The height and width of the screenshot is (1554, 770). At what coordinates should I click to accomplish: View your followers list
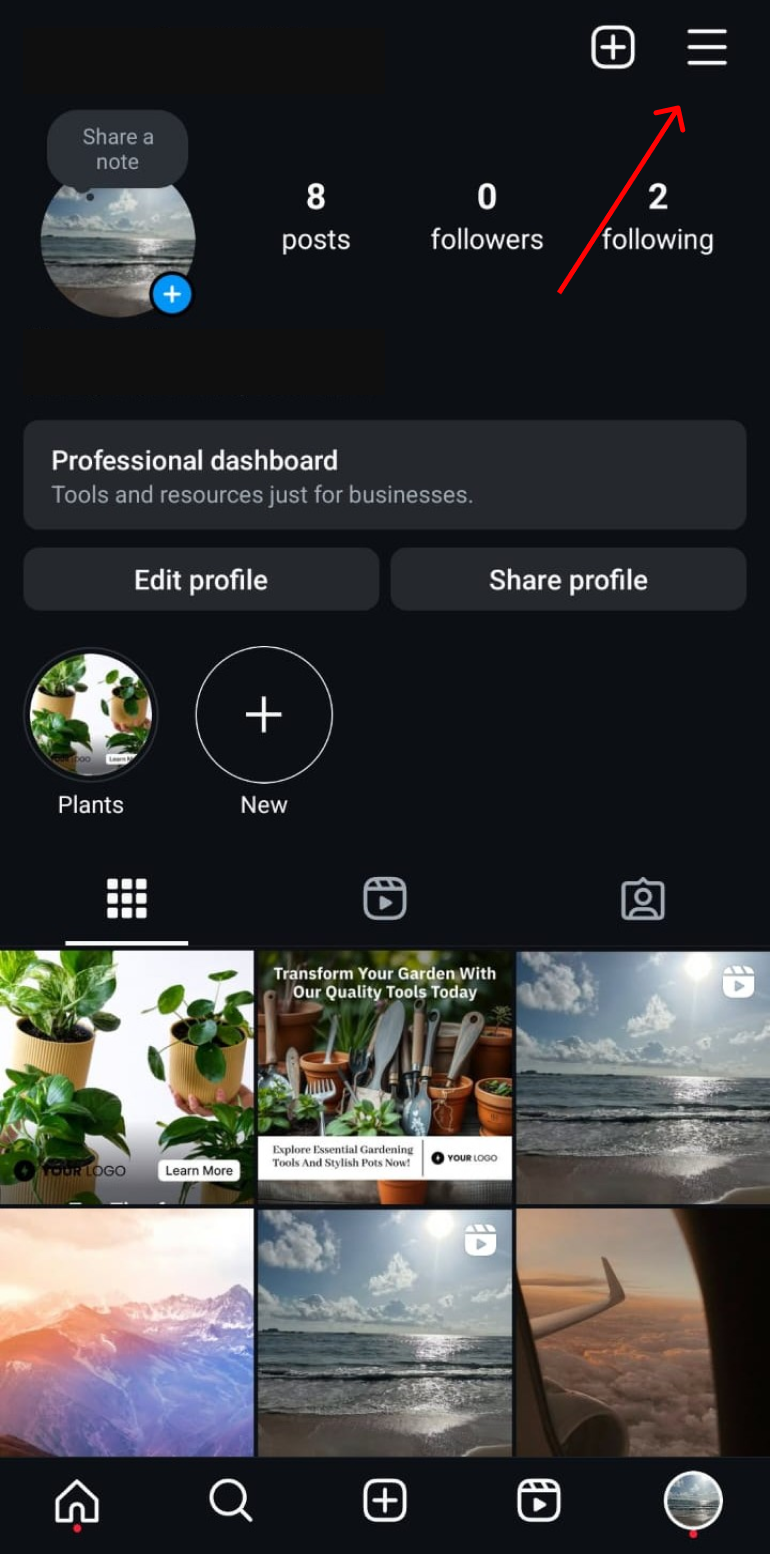click(x=487, y=215)
